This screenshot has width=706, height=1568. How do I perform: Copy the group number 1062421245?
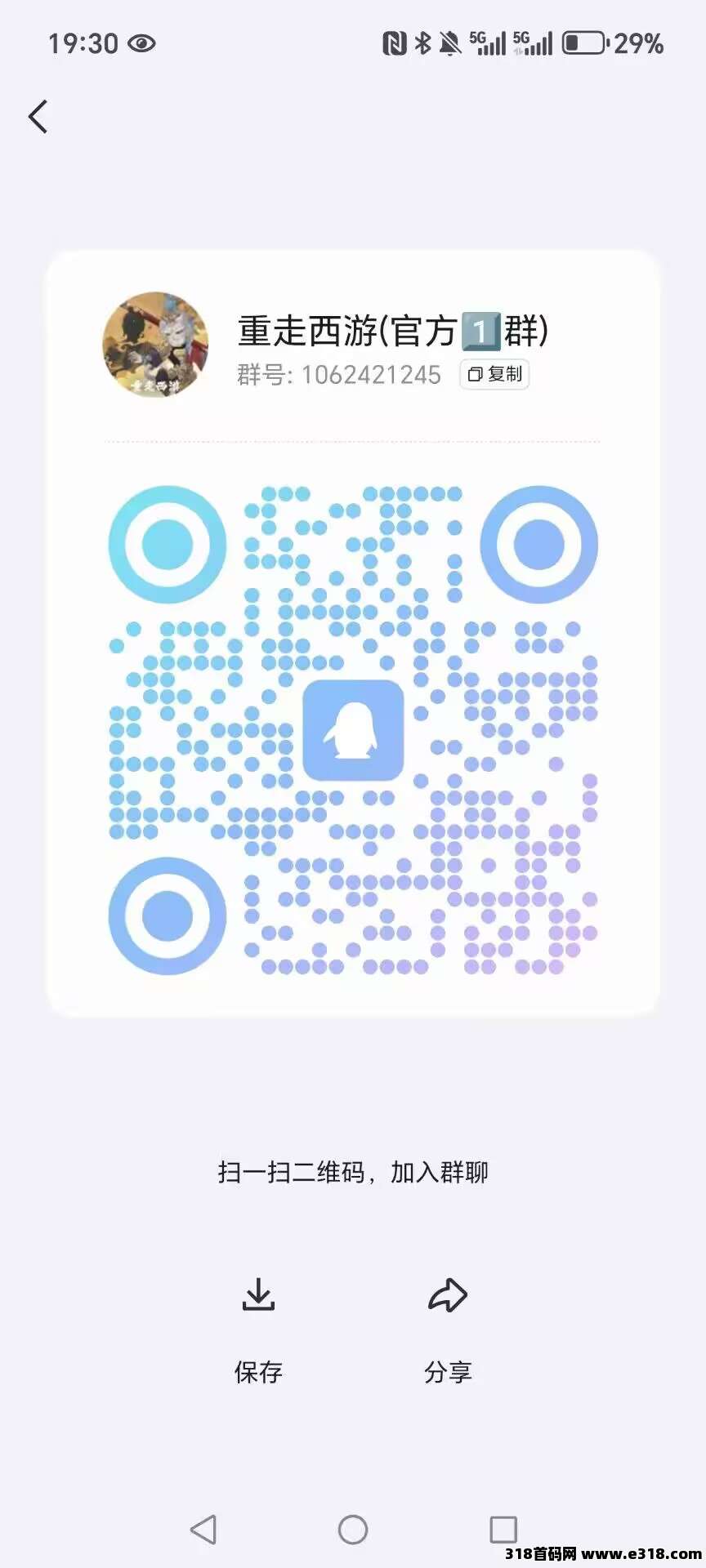494,374
